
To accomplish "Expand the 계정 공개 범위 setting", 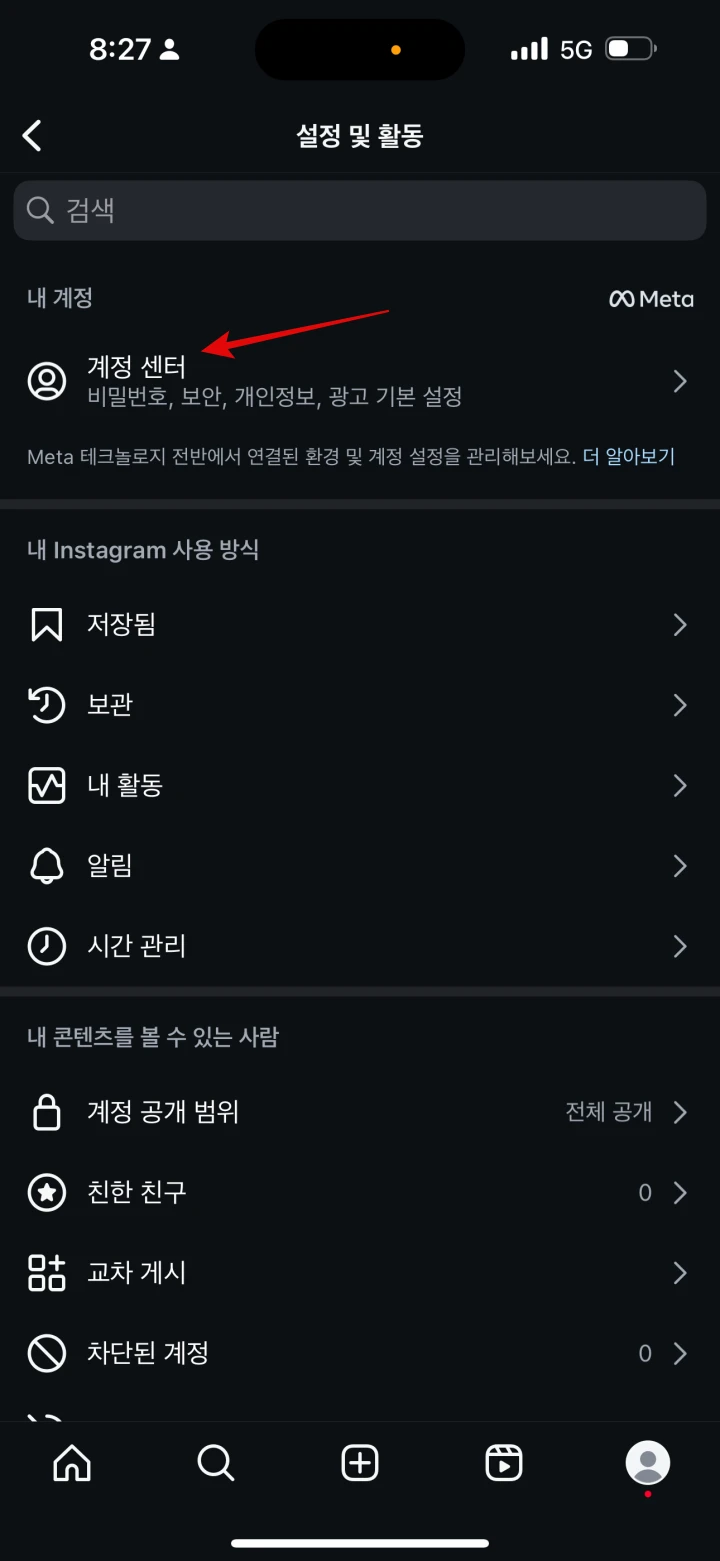I will click(360, 1112).
